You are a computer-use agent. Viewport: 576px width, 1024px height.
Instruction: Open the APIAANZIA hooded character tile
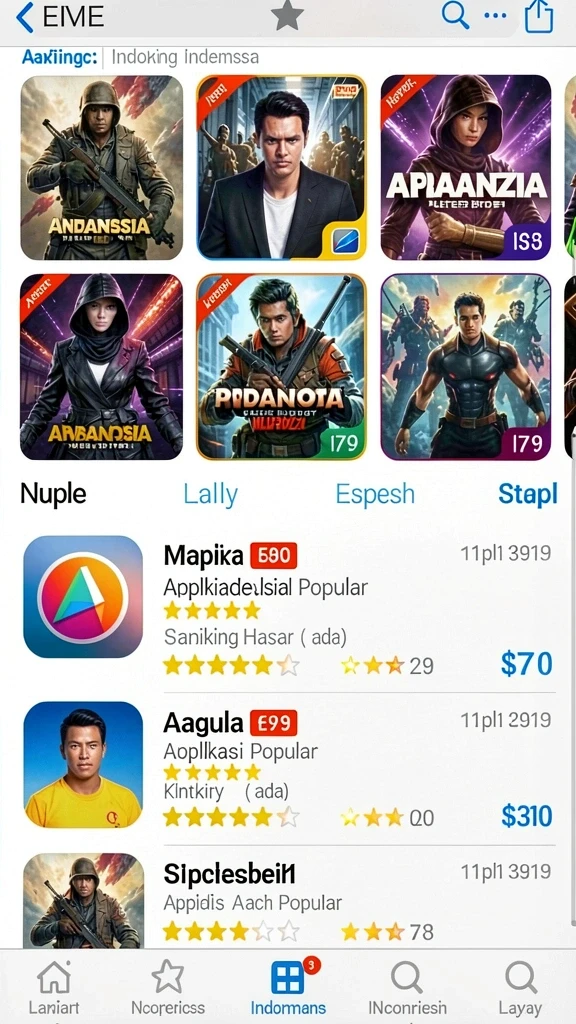pos(466,168)
